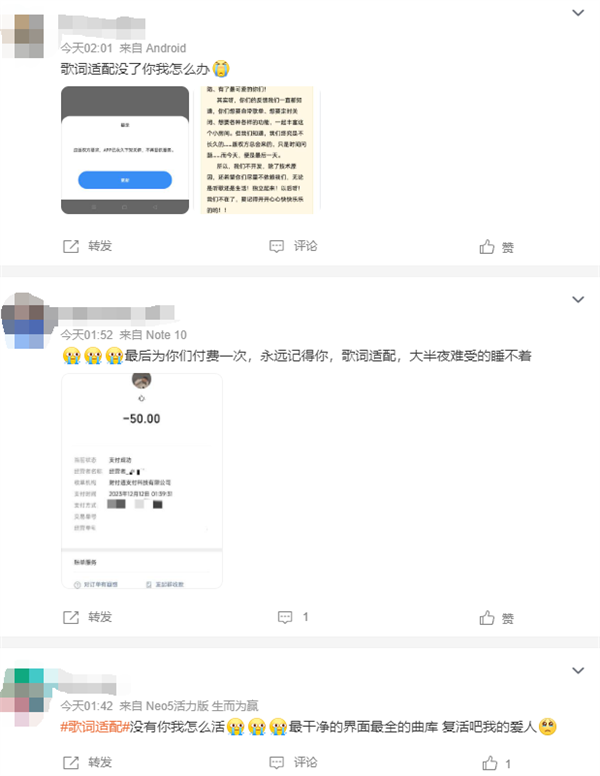Repost the post 歌词适配没了你我怎么办
The image size is (600, 776).
[87, 246]
